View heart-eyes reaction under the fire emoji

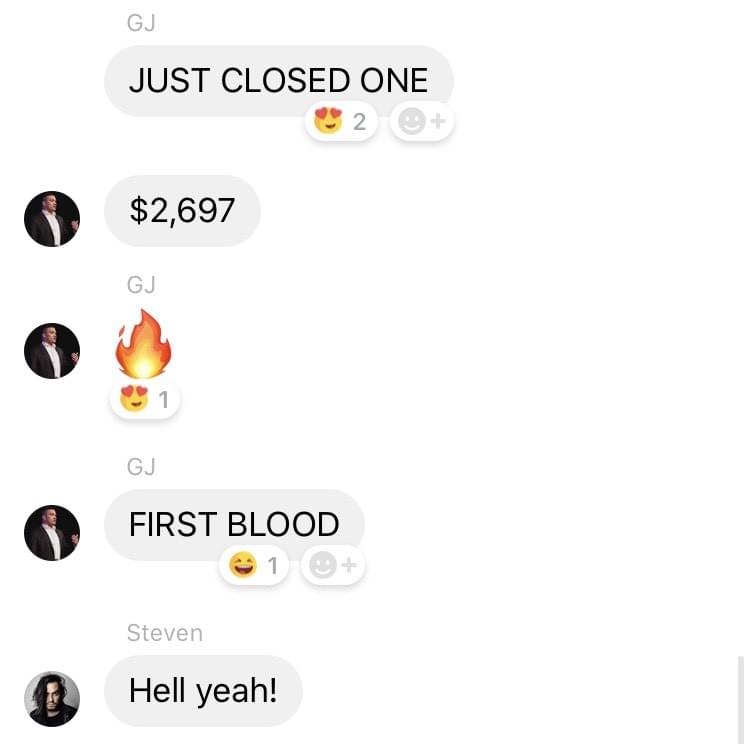click(x=145, y=400)
